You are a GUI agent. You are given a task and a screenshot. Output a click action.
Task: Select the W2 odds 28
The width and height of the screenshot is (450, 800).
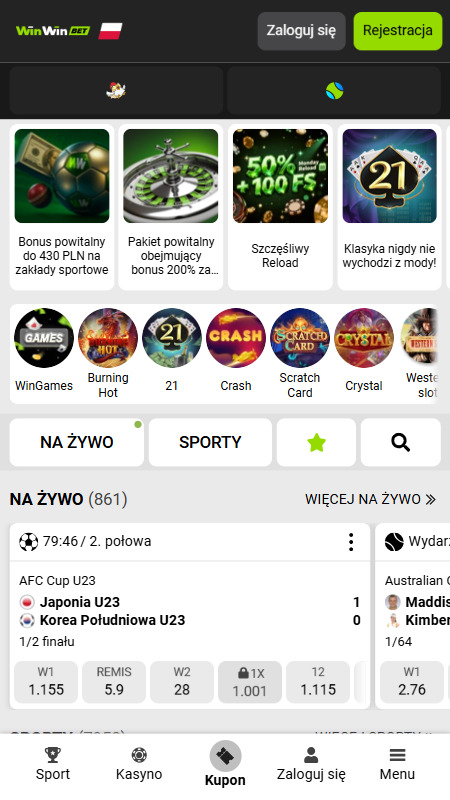tap(182, 682)
